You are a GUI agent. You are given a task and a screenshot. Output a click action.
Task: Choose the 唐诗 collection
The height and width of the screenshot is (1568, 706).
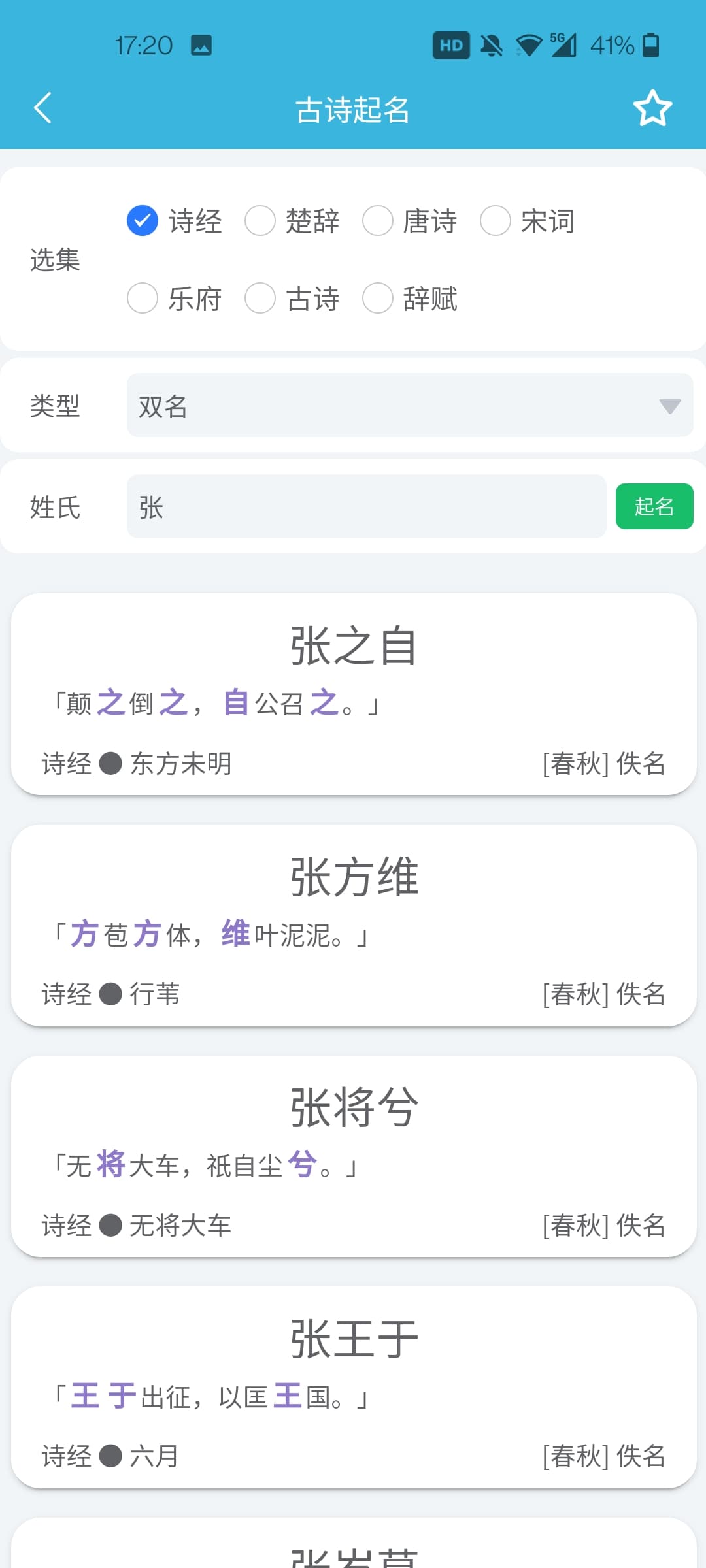pyautogui.click(x=410, y=221)
